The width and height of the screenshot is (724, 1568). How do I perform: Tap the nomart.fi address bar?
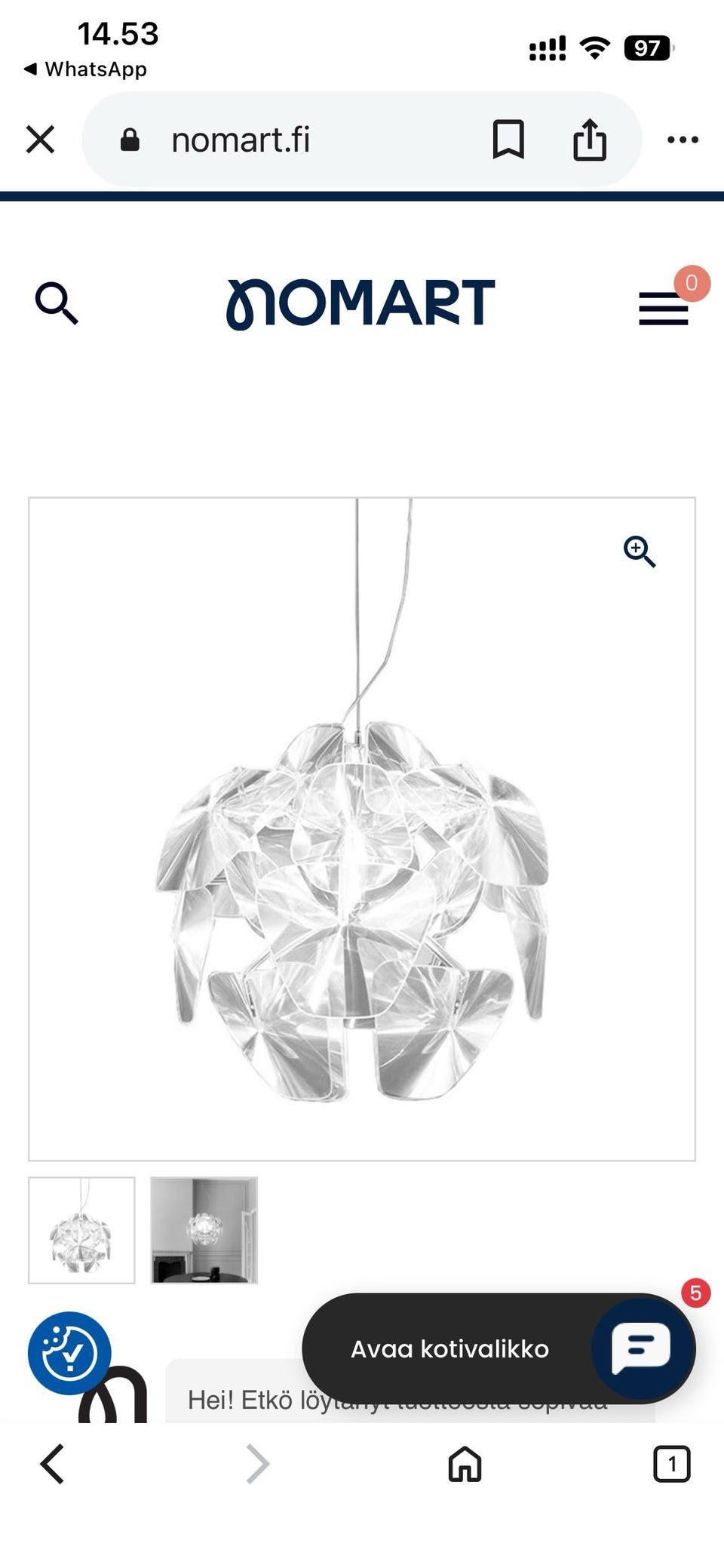coord(287,140)
